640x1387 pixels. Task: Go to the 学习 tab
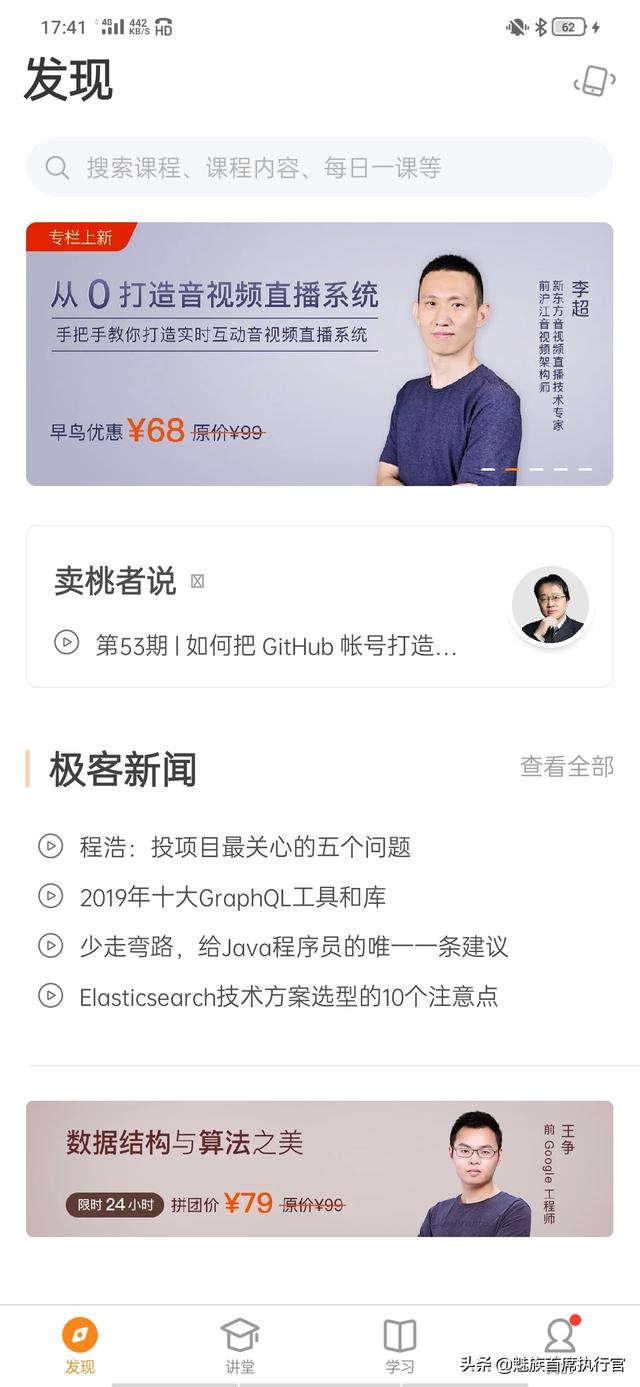(x=400, y=1345)
